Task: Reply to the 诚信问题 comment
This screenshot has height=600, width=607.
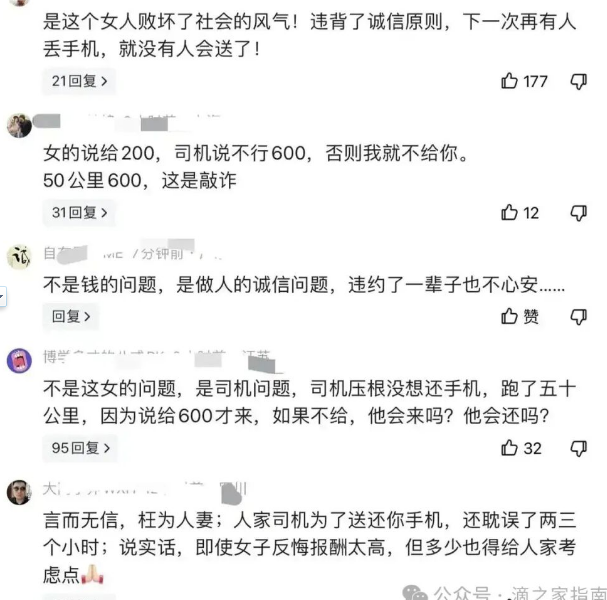Action: [71, 316]
